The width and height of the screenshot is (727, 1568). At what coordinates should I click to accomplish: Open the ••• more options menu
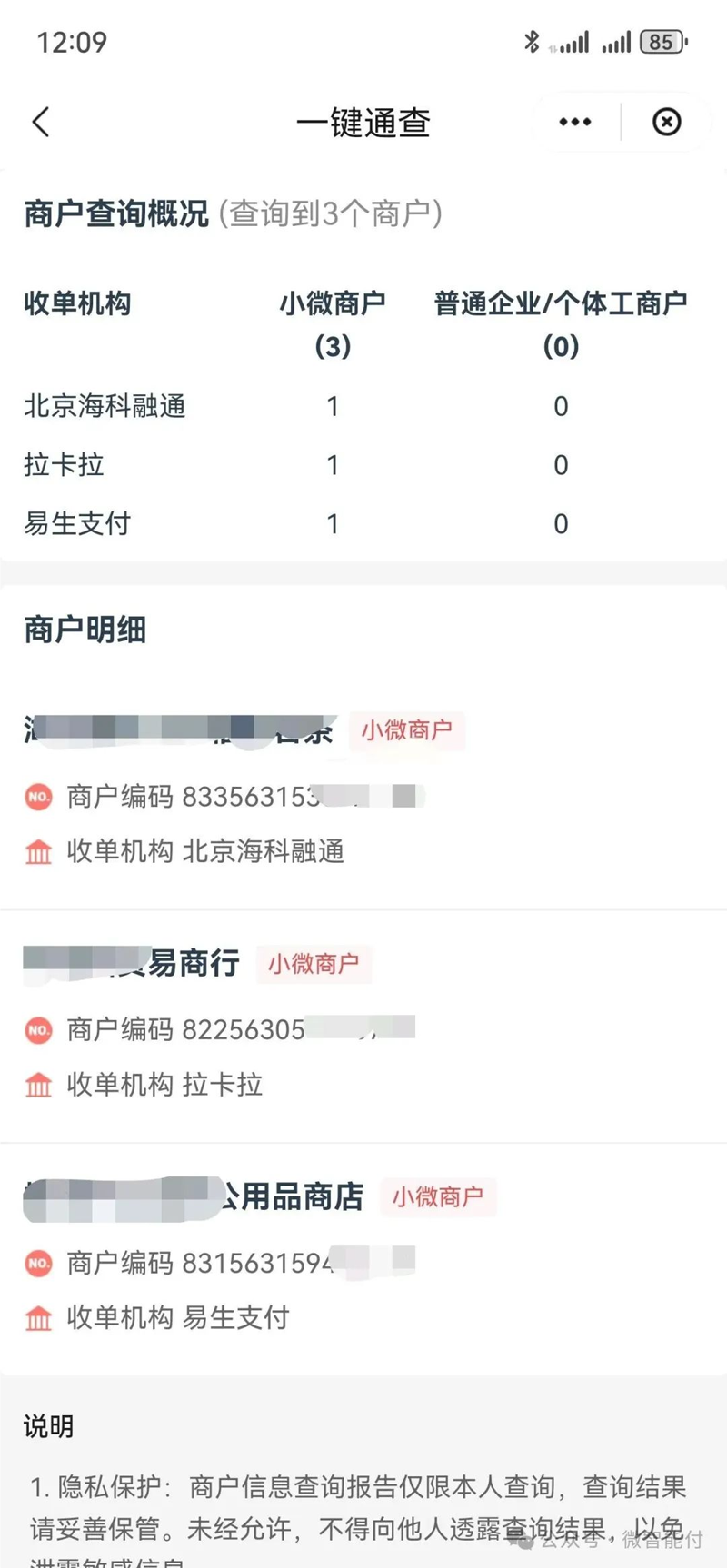(574, 121)
